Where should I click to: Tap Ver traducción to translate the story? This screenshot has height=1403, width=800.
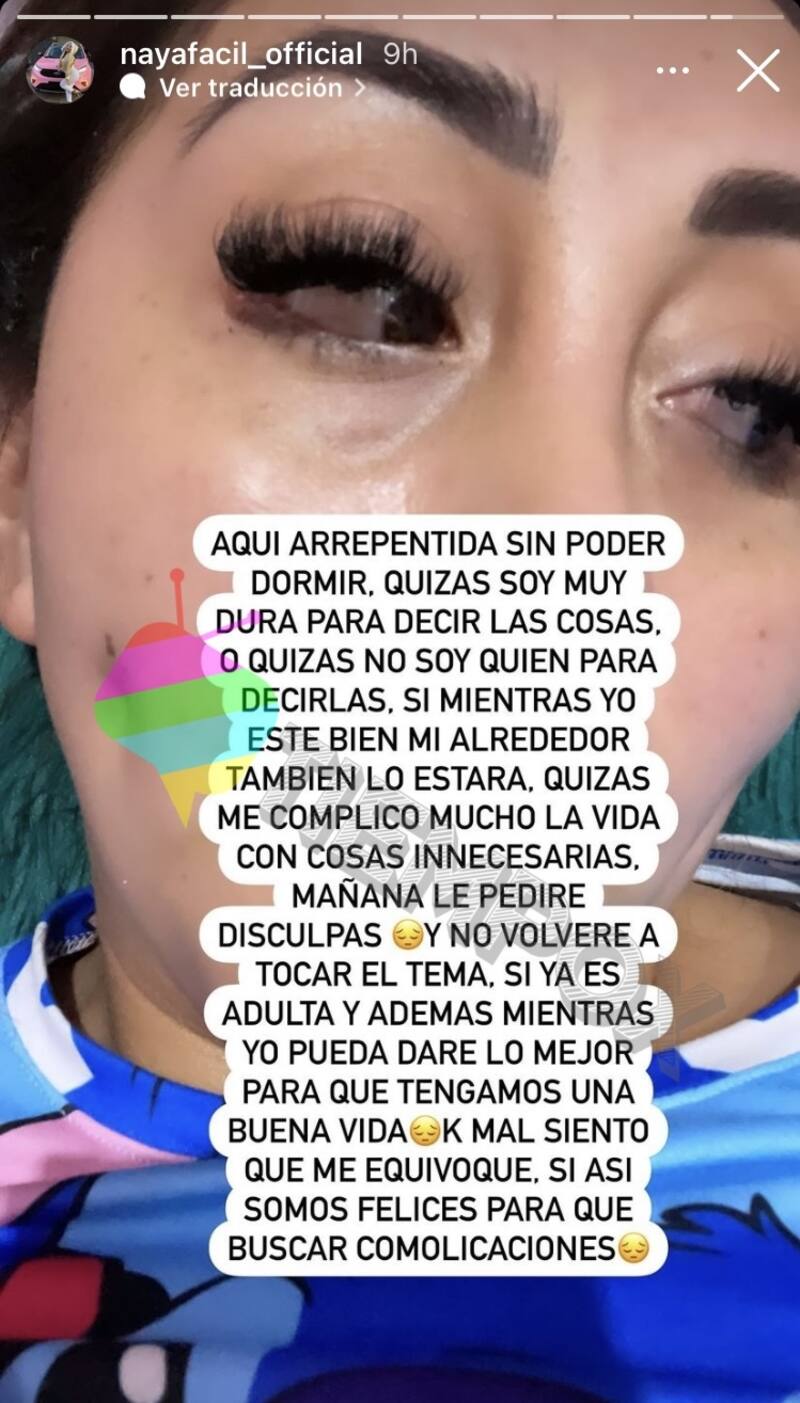pyautogui.click(x=250, y=88)
